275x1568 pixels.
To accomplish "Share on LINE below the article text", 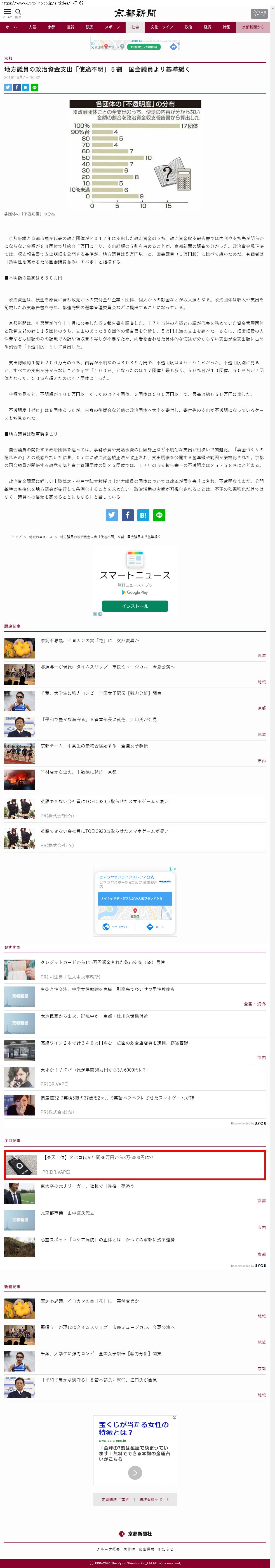I will pyautogui.click(x=159, y=515).
